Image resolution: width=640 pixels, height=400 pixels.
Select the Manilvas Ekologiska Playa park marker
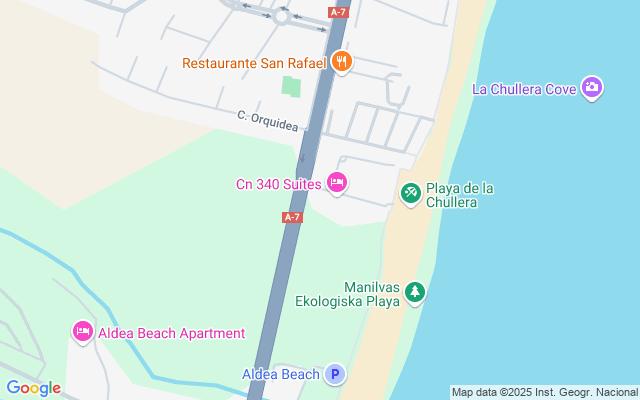pyautogui.click(x=414, y=292)
